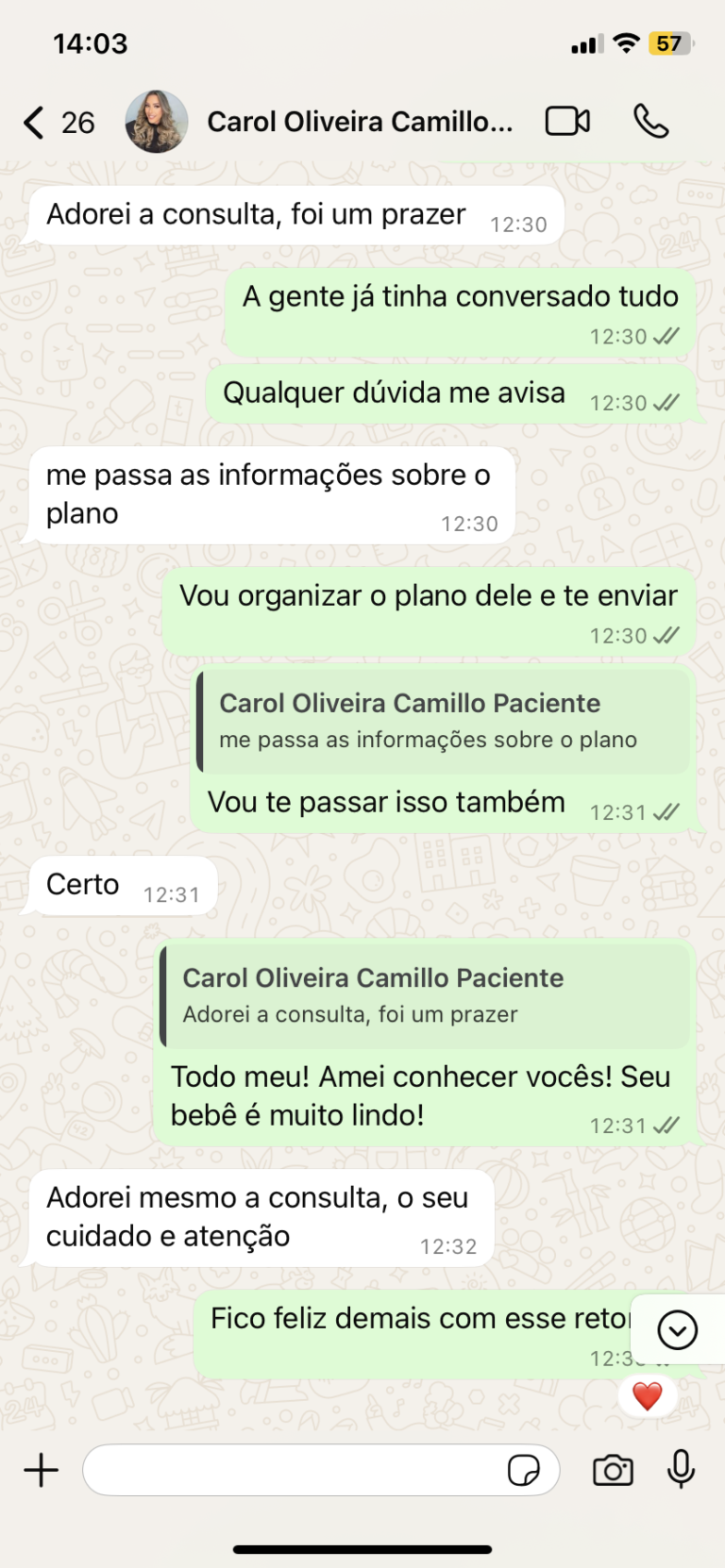The width and height of the screenshot is (725, 1568).
Task: Open the camera to send a photo
Action: pyautogui.click(x=613, y=1470)
